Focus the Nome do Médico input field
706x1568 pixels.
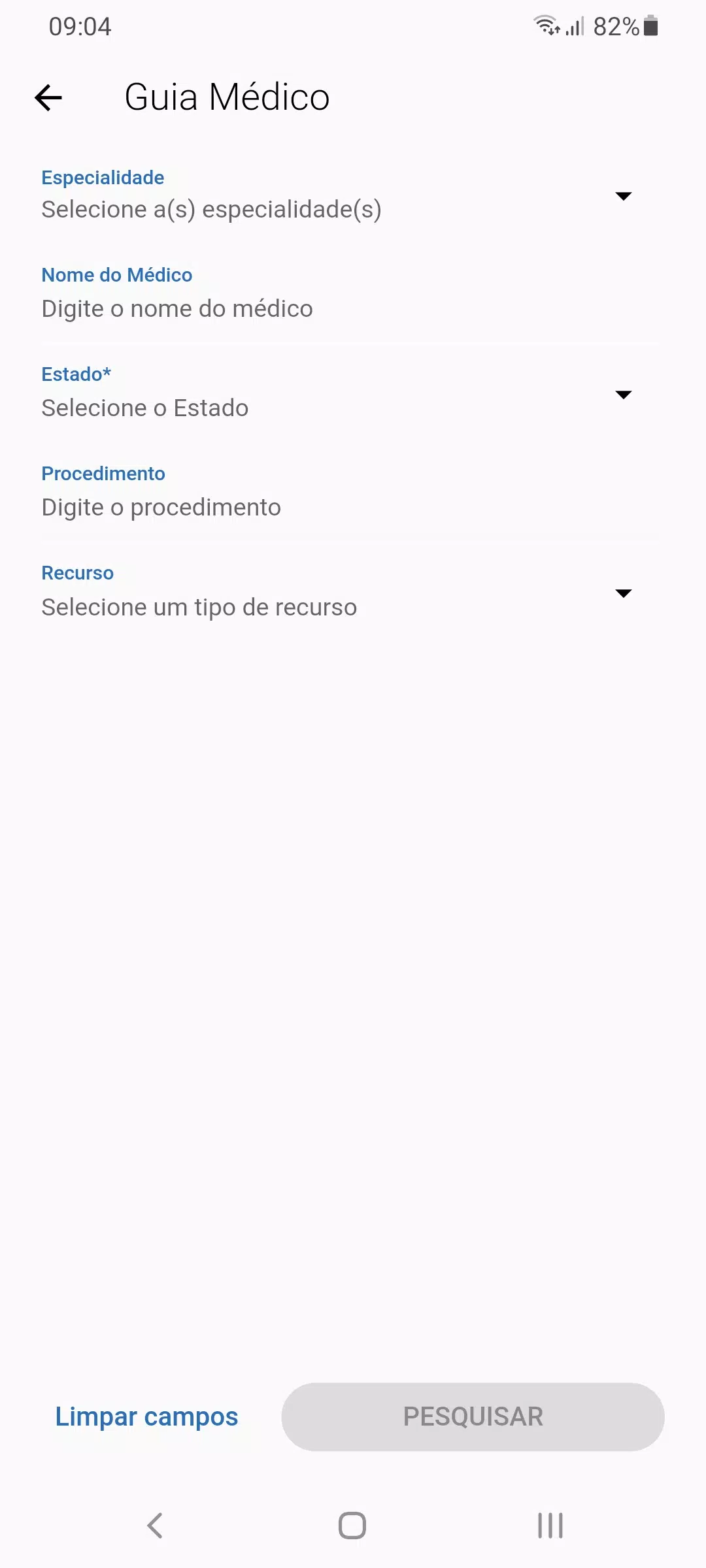tap(261, 308)
